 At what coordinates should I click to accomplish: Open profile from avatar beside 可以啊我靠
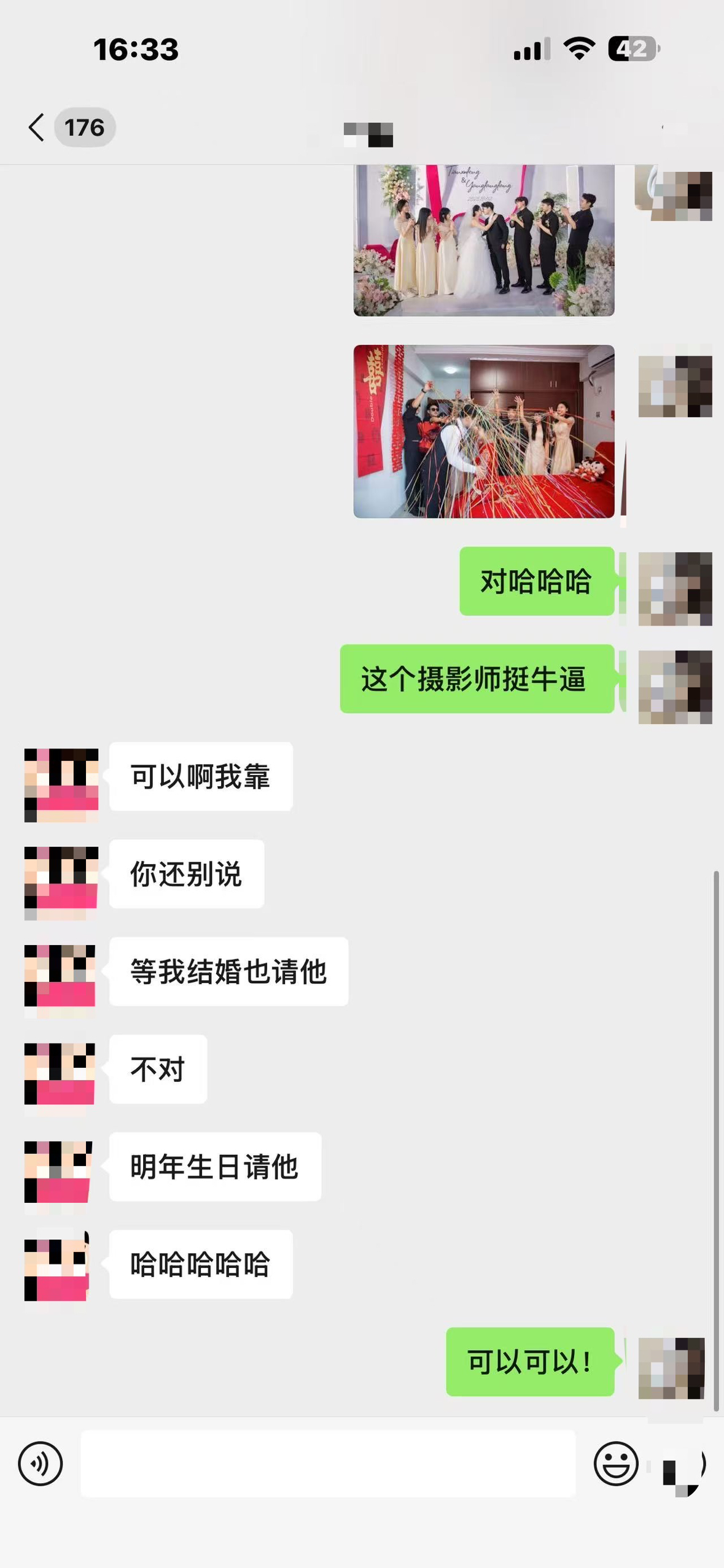61,784
